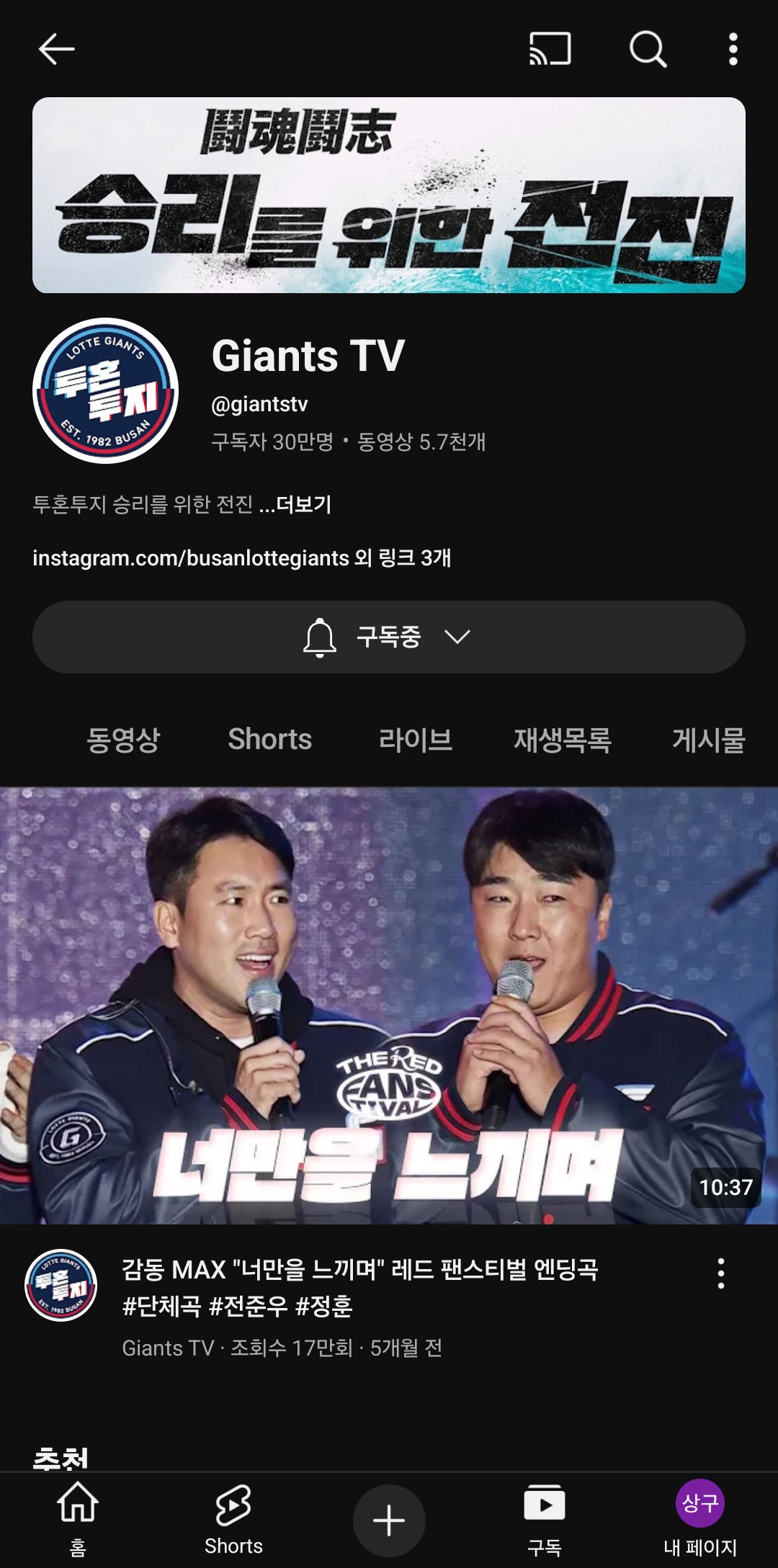Switch to the 게시물 tab
778x1568 pixels.
tap(708, 740)
